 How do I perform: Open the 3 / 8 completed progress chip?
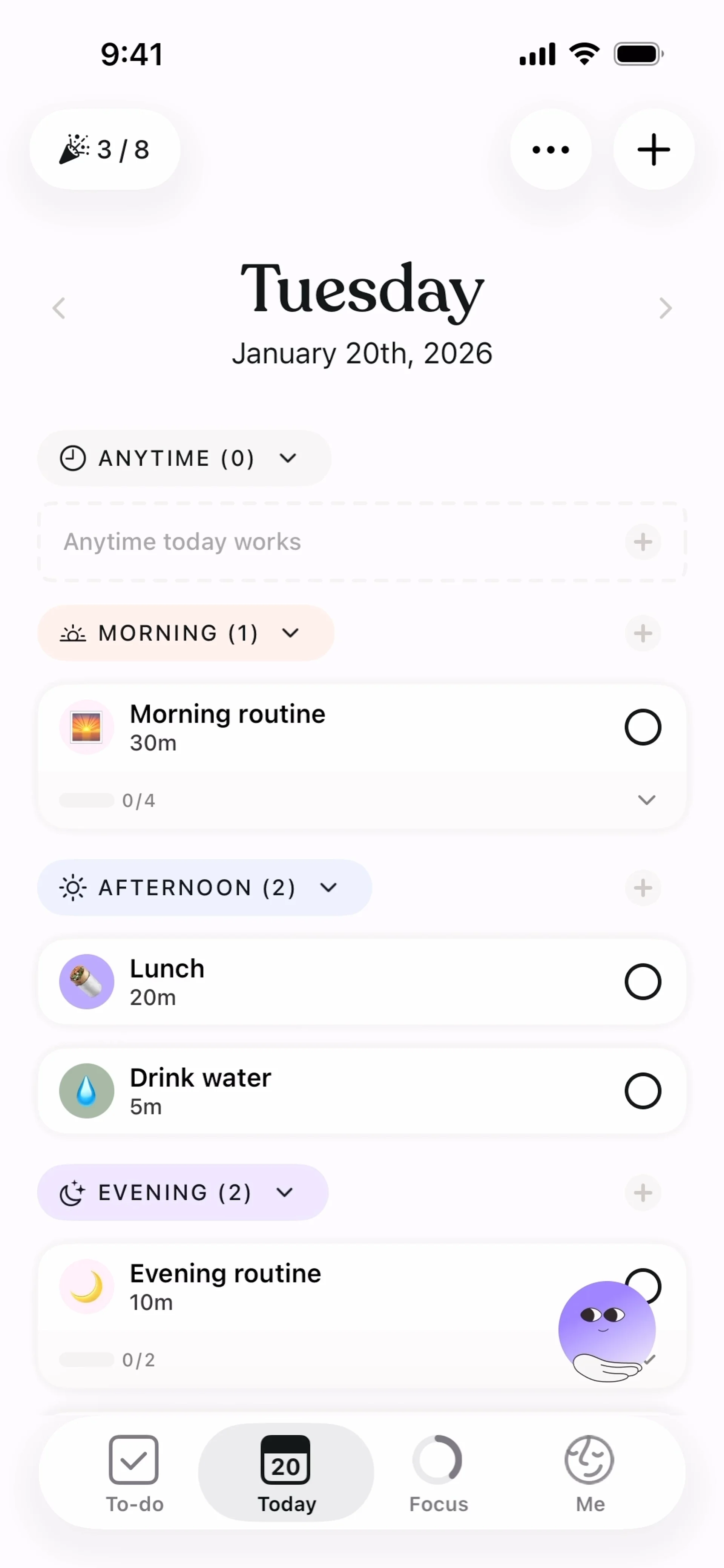[105, 150]
